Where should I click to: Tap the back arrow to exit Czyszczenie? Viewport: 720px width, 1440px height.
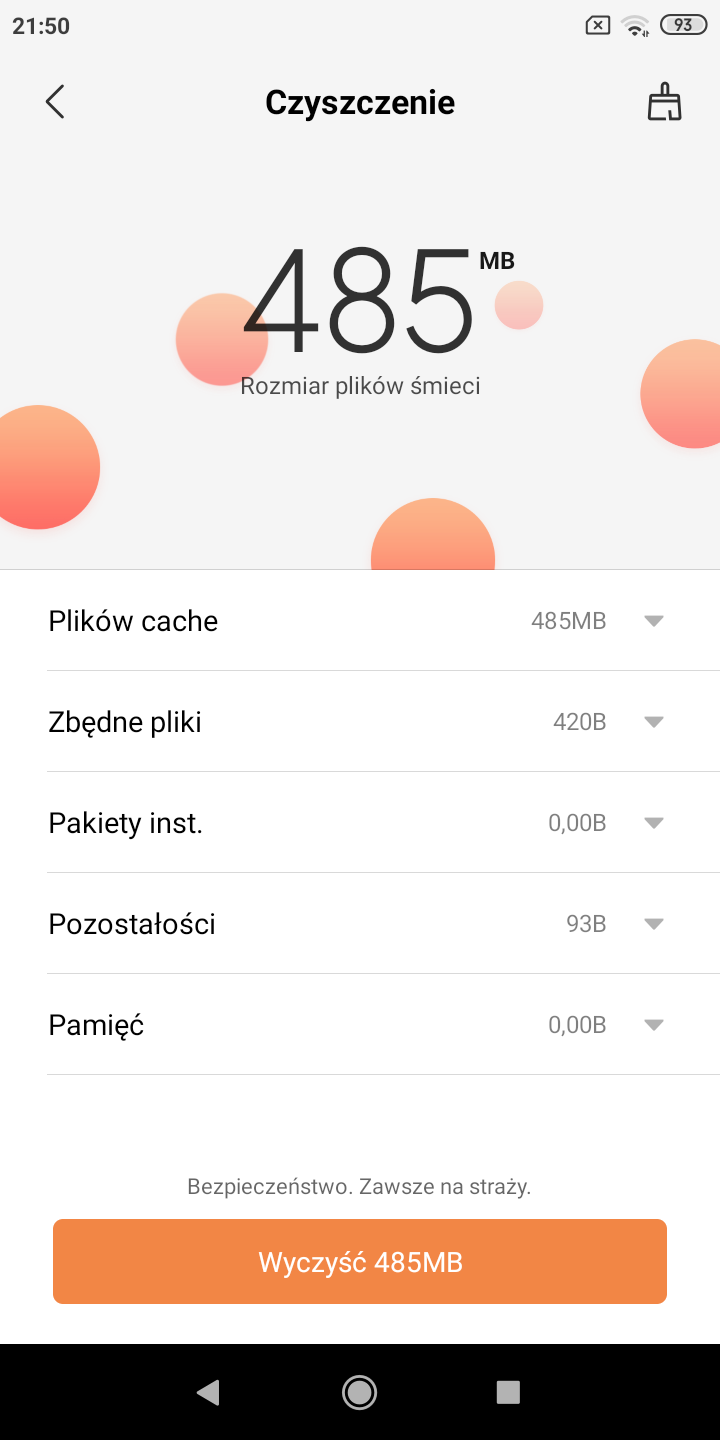55,101
